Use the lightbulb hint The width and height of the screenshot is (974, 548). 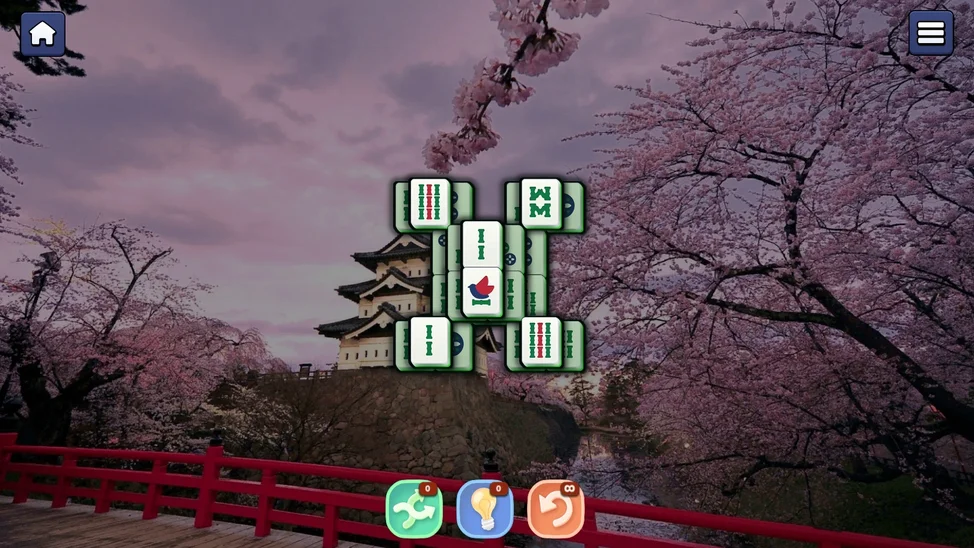[x=485, y=509]
